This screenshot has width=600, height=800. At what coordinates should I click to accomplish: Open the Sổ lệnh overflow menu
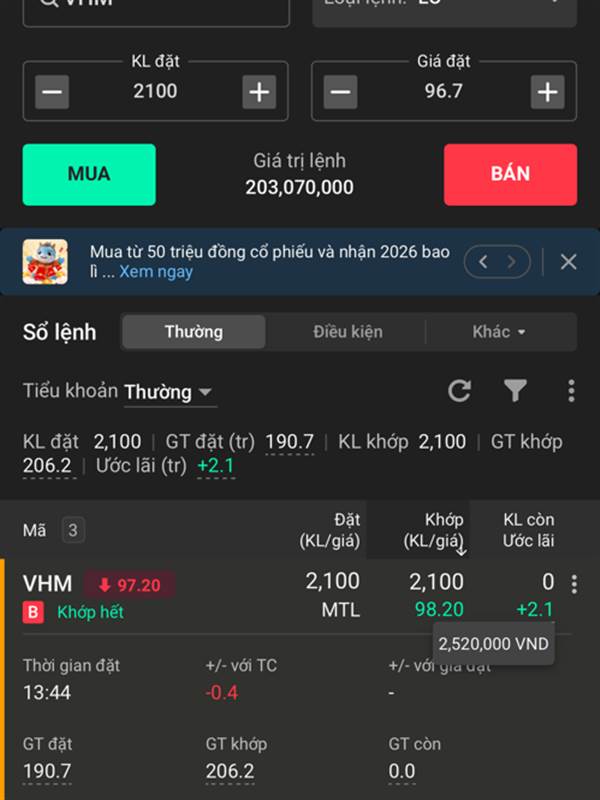[571, 391]
